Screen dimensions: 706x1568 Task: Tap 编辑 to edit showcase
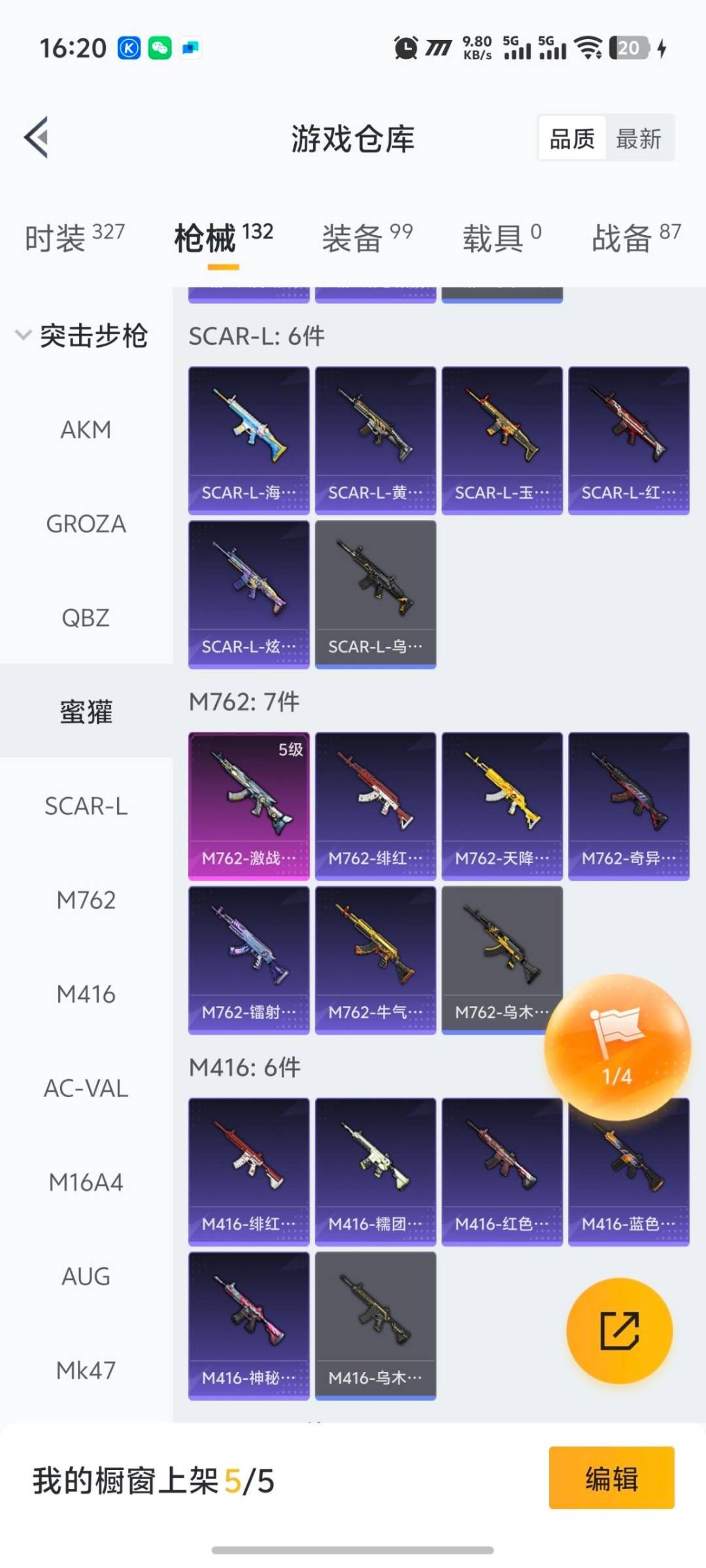point(611,1478)
